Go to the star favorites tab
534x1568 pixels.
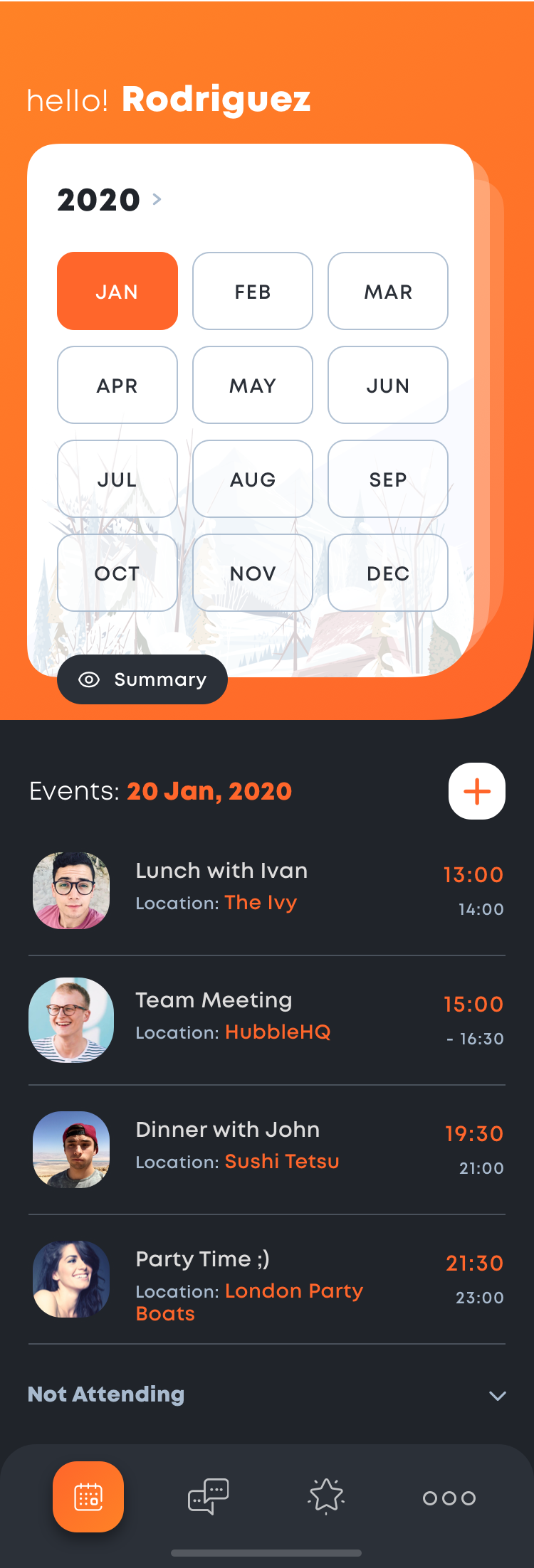[x=327, y=1497]
